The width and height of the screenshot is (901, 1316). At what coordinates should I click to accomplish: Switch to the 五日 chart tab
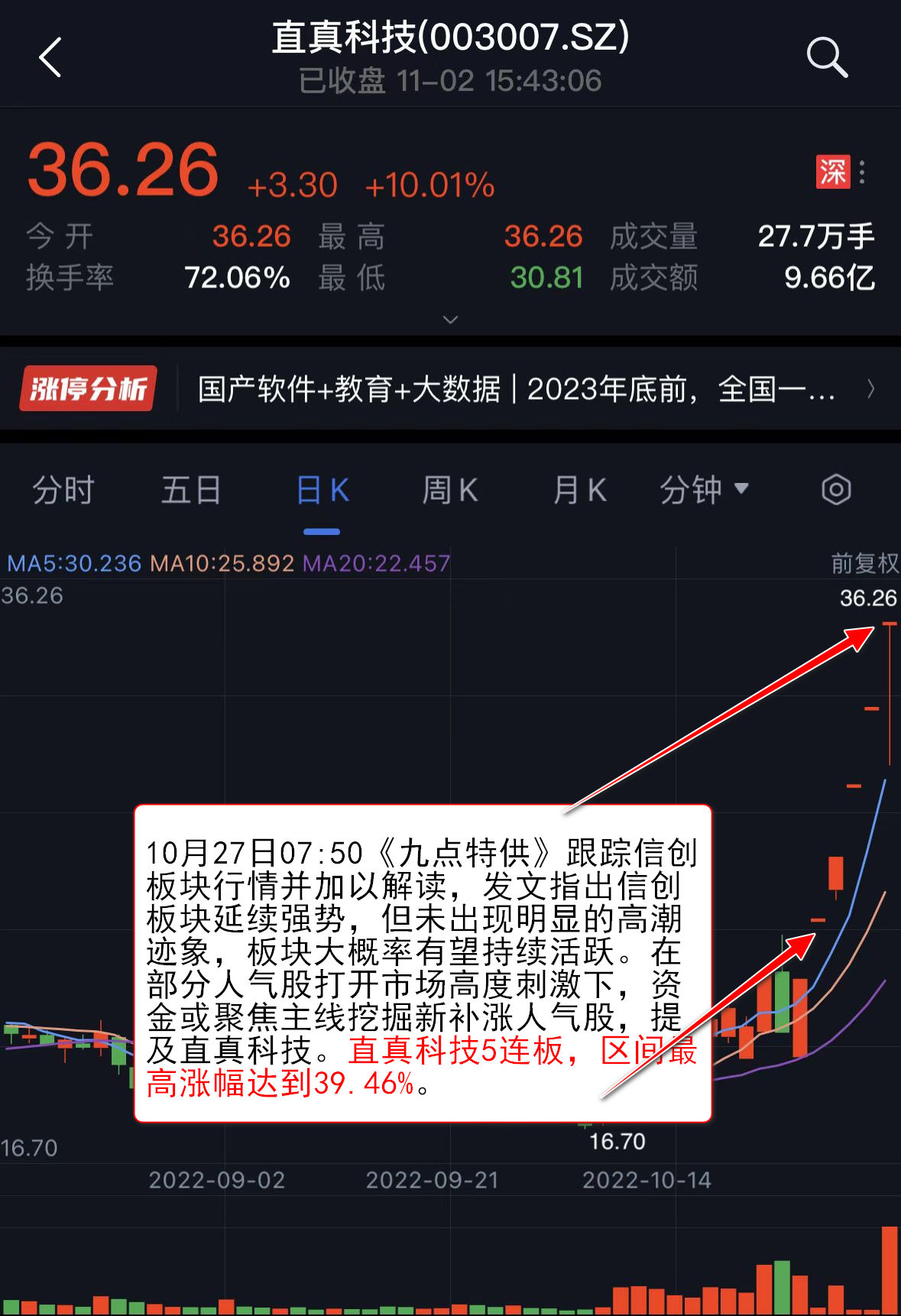click(x=191, y=490)
